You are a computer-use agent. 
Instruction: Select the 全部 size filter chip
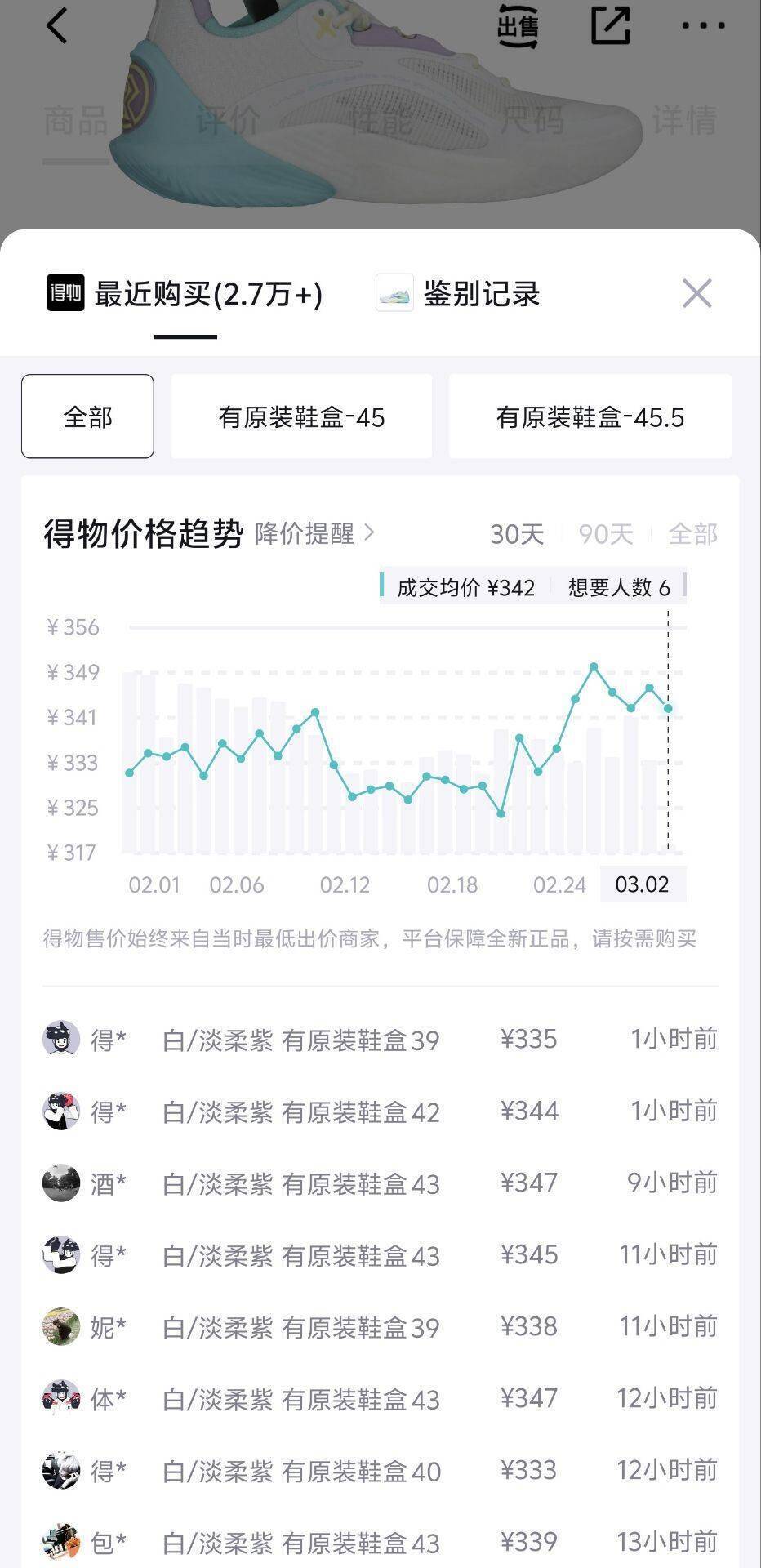(87, 416)
